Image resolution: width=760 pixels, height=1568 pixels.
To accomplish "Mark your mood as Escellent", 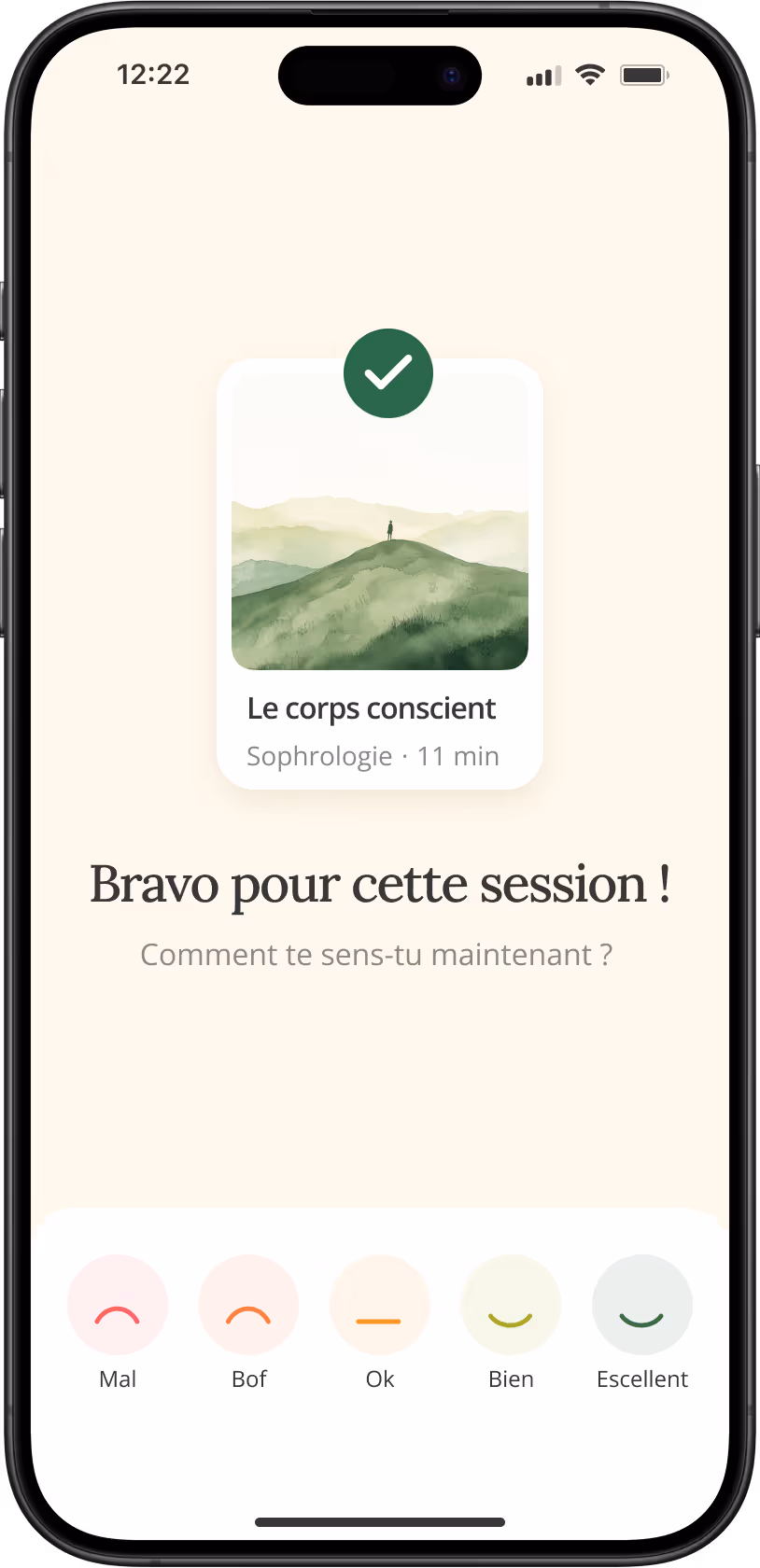I will 642,1304.
